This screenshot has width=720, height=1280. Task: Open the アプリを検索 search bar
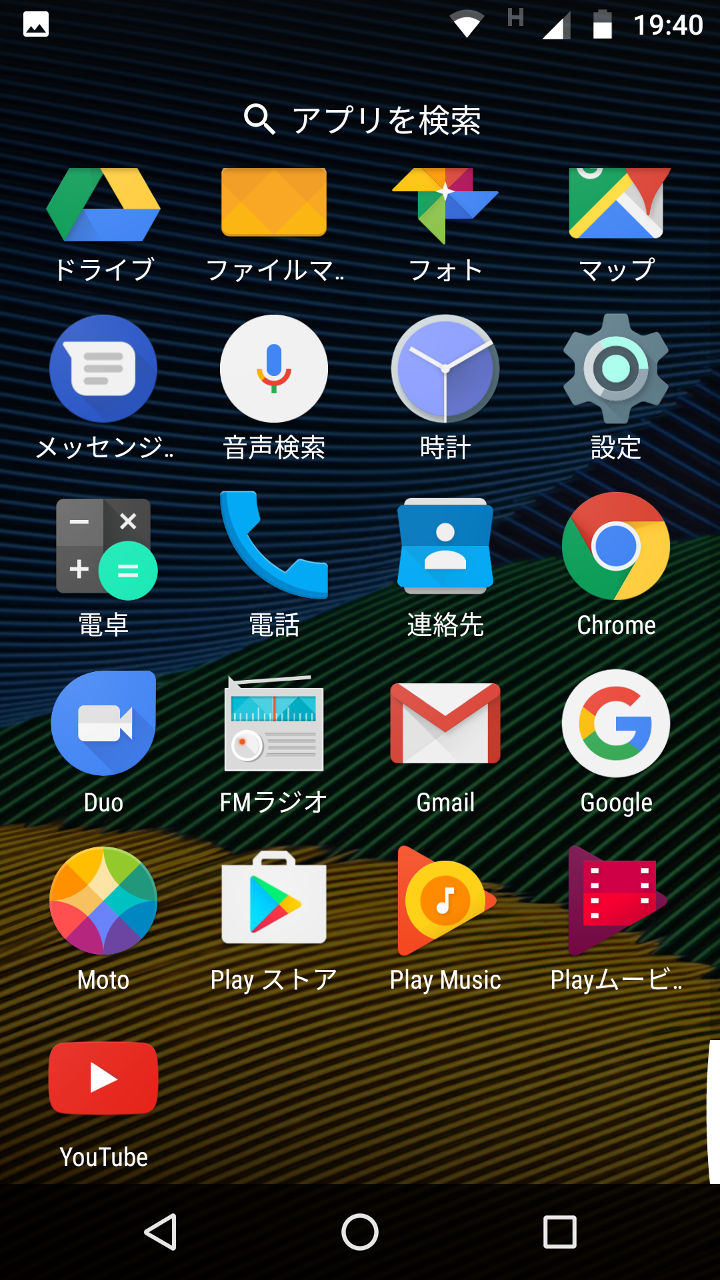tap(362, 120)
